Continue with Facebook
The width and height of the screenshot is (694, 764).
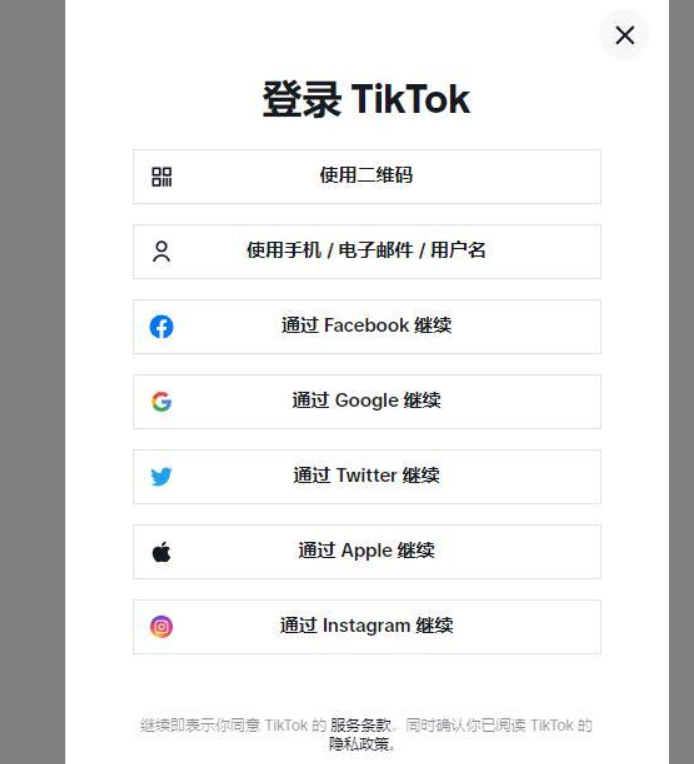pos(366,326)
